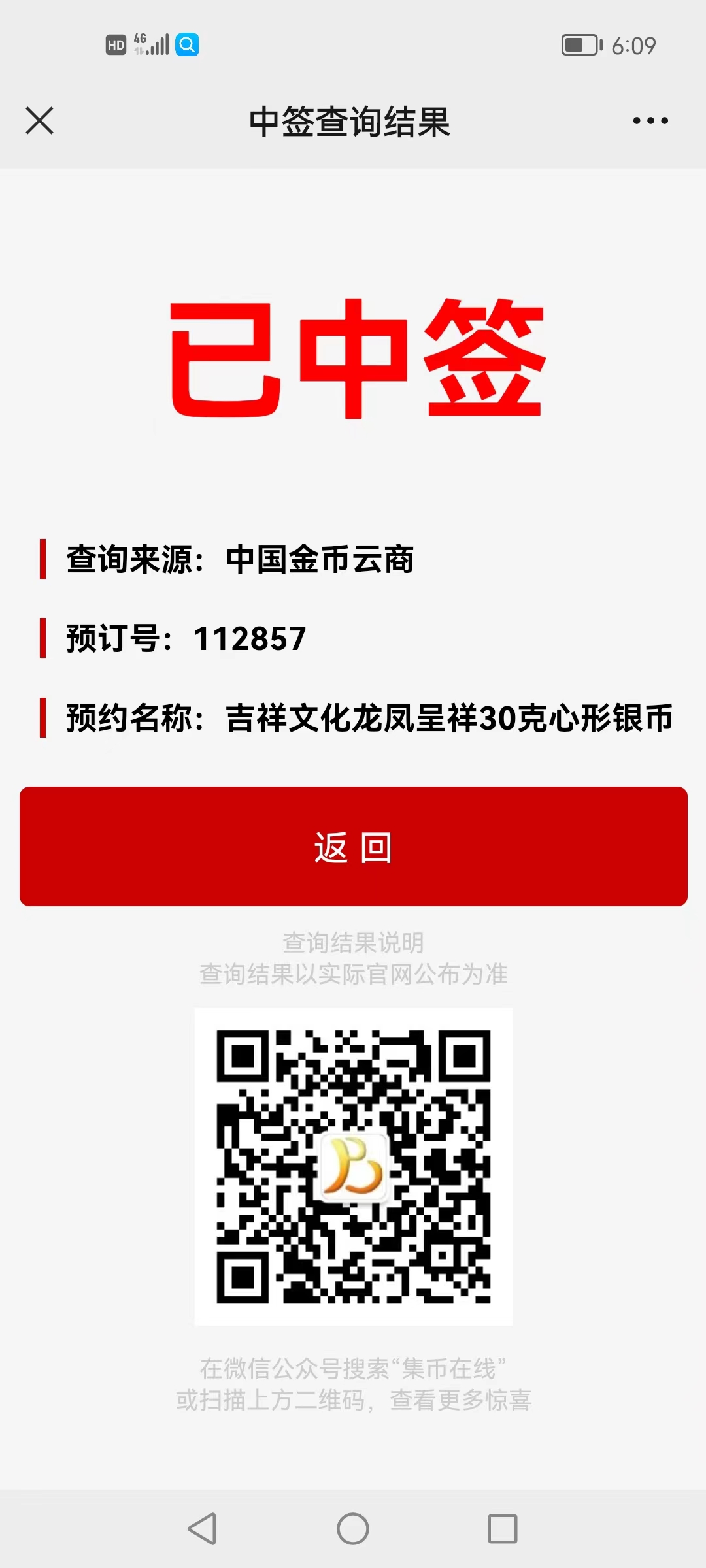Open the recent apps view
Screen dimensions: 706x1568
503,1529
